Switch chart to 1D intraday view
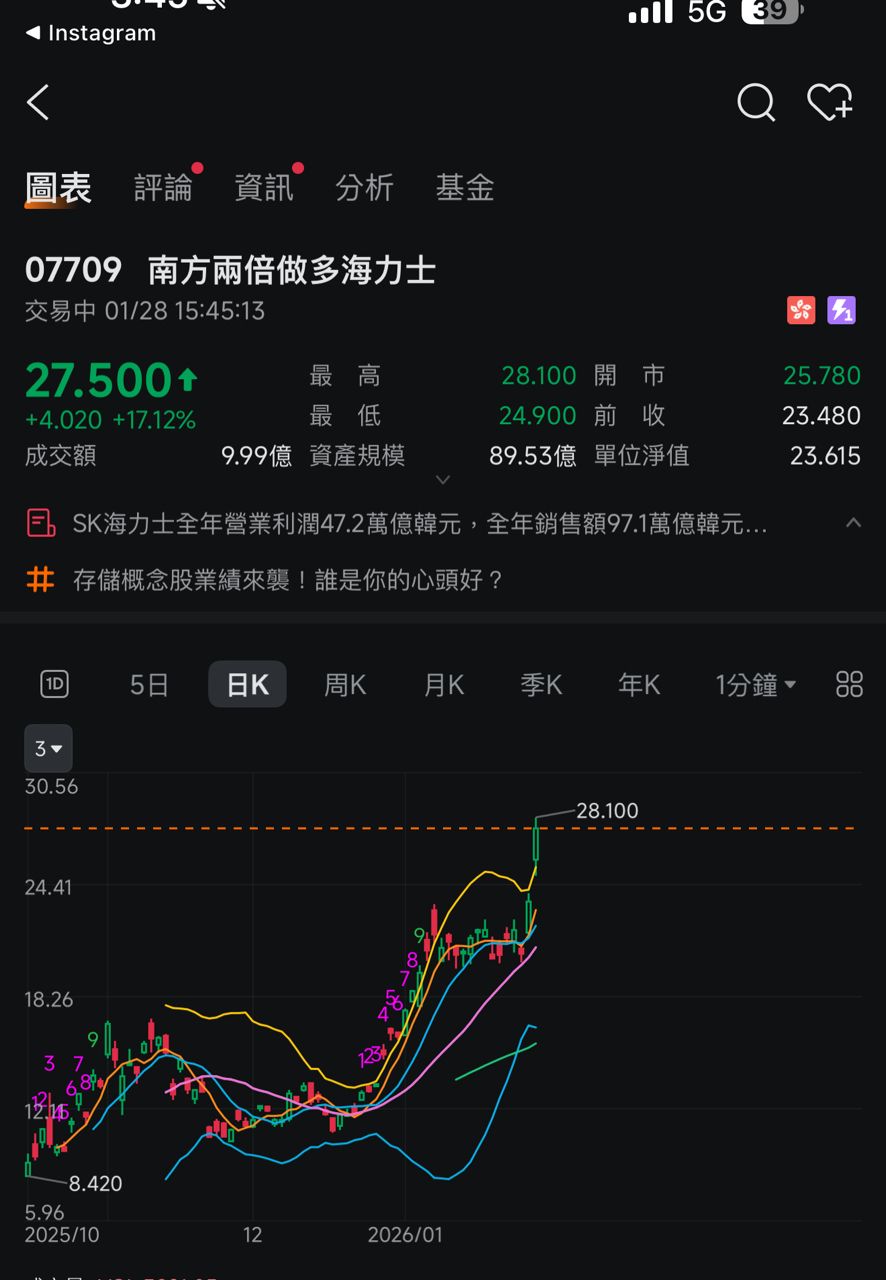The image size is (886, 1280). [x=54, y=685]
